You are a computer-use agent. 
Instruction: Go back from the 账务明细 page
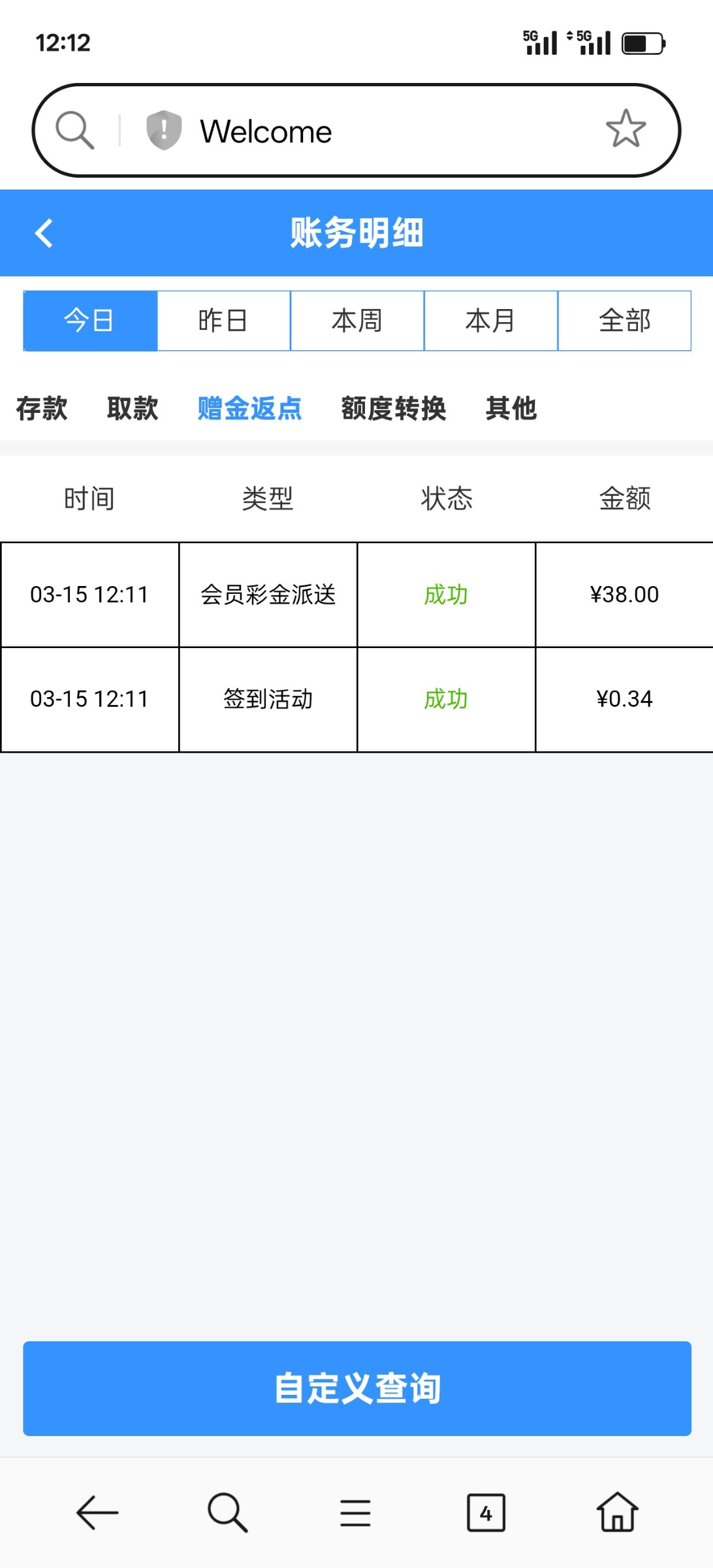coord(44,233)
